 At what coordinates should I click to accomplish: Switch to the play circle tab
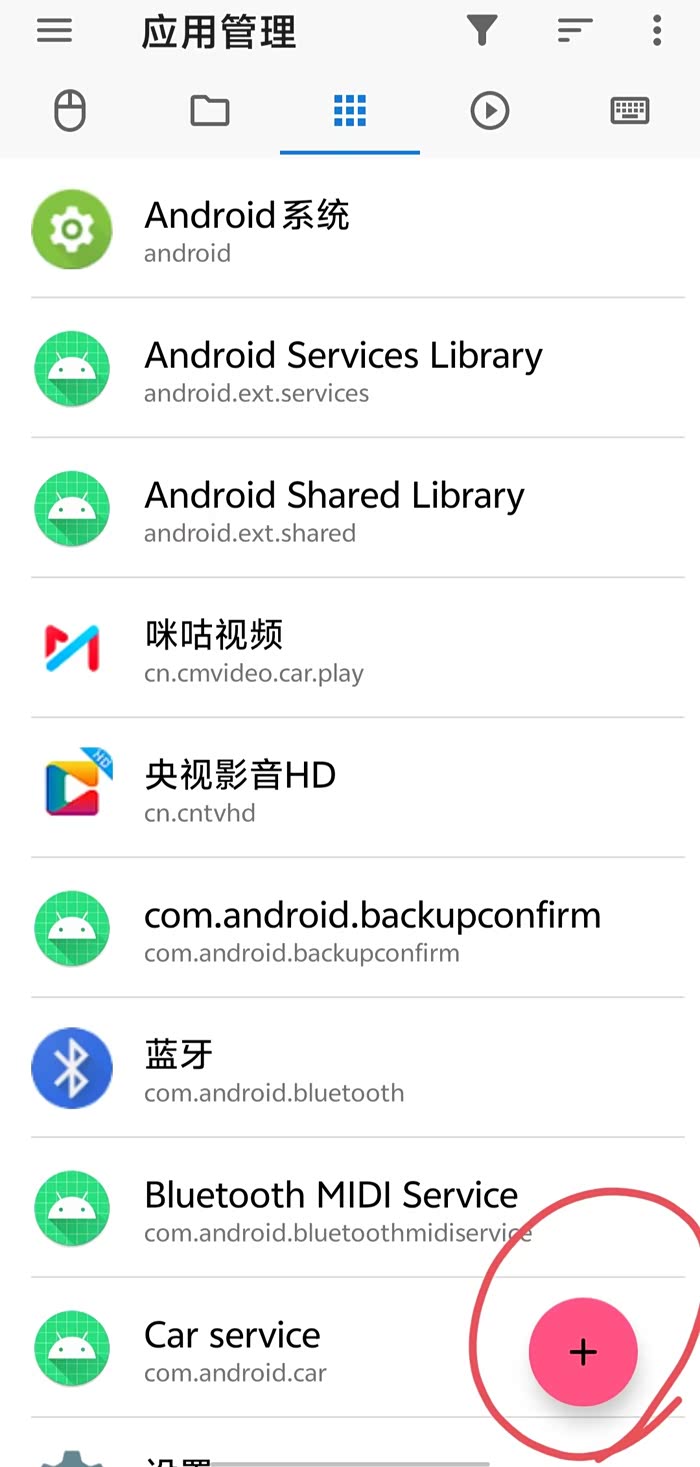click(490, 111)
